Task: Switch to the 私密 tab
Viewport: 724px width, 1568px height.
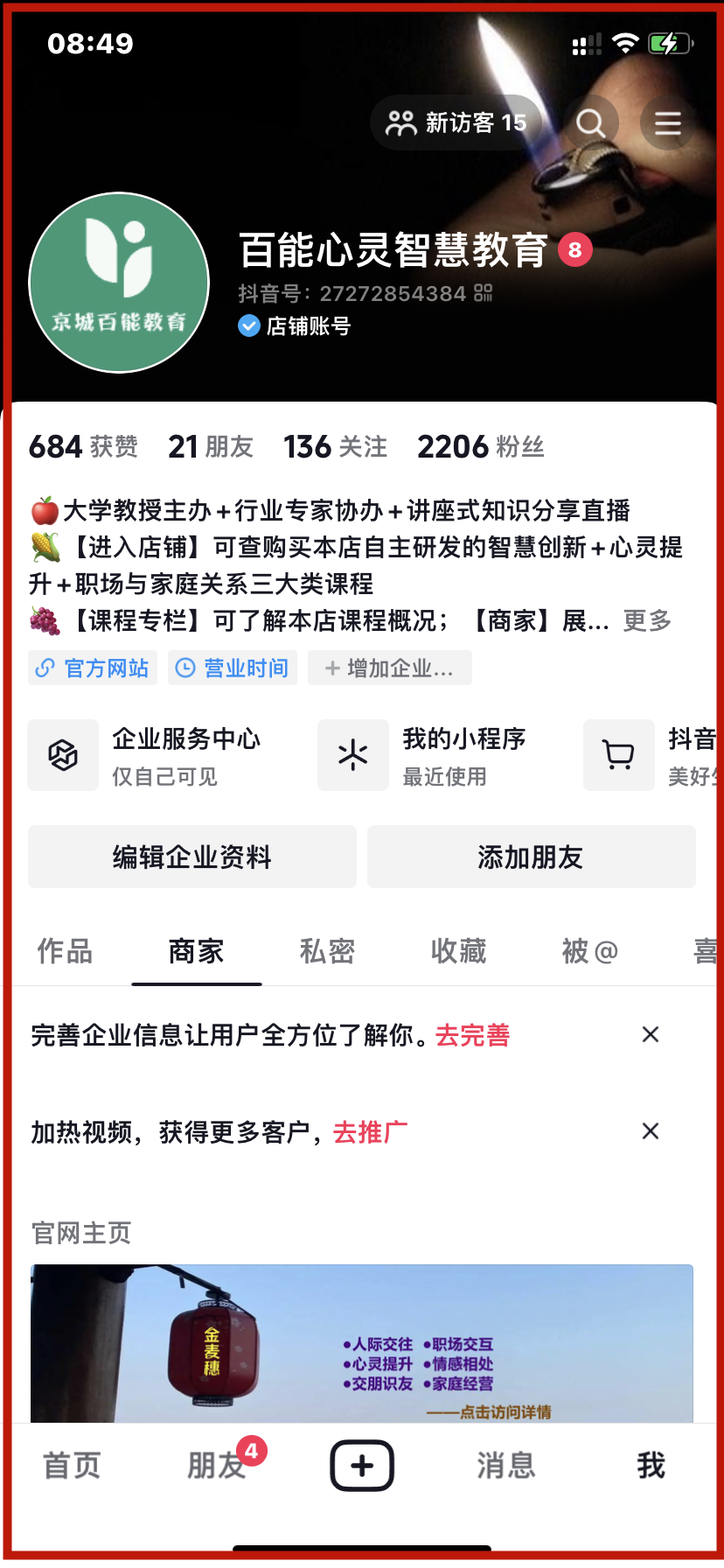Action: [327, 951]
